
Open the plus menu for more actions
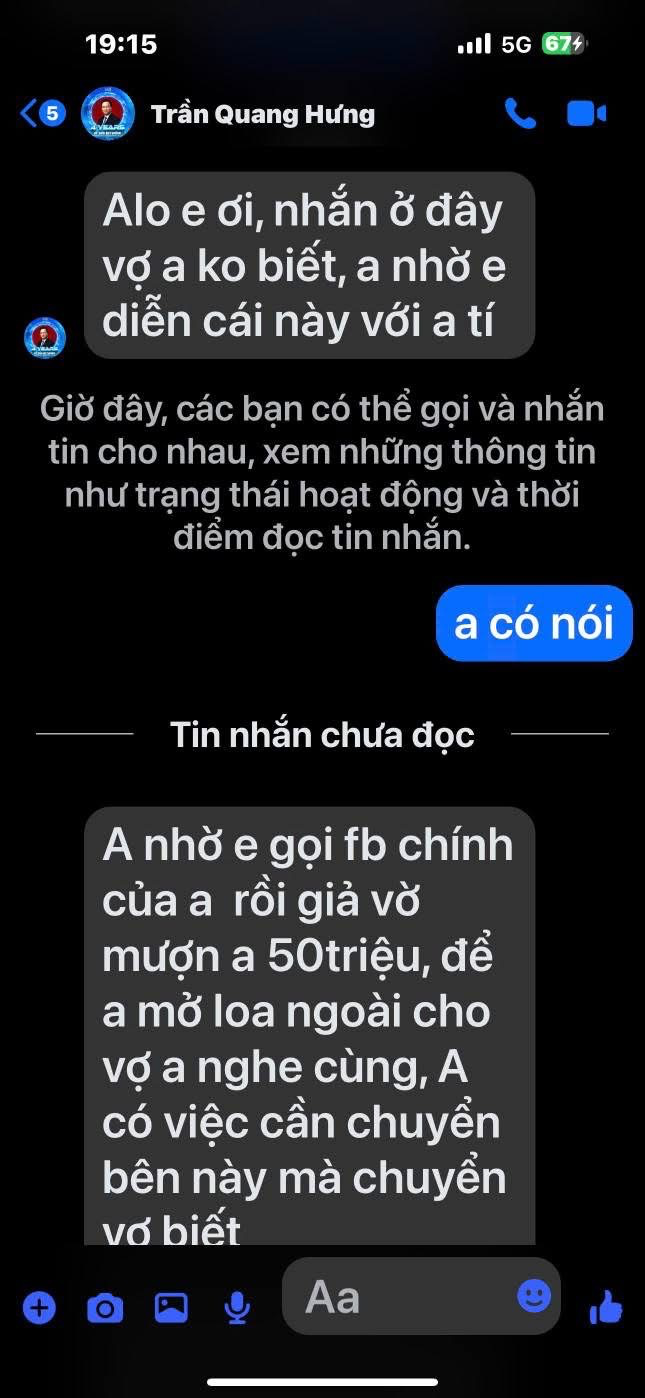point(39,1306)
